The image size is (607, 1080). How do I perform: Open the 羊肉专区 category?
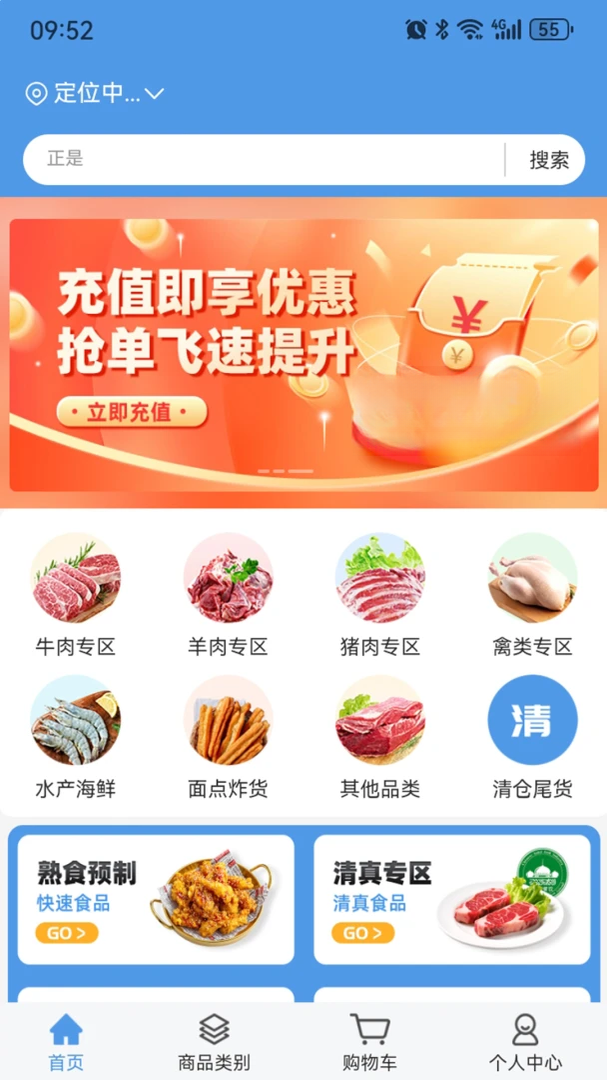228,595
